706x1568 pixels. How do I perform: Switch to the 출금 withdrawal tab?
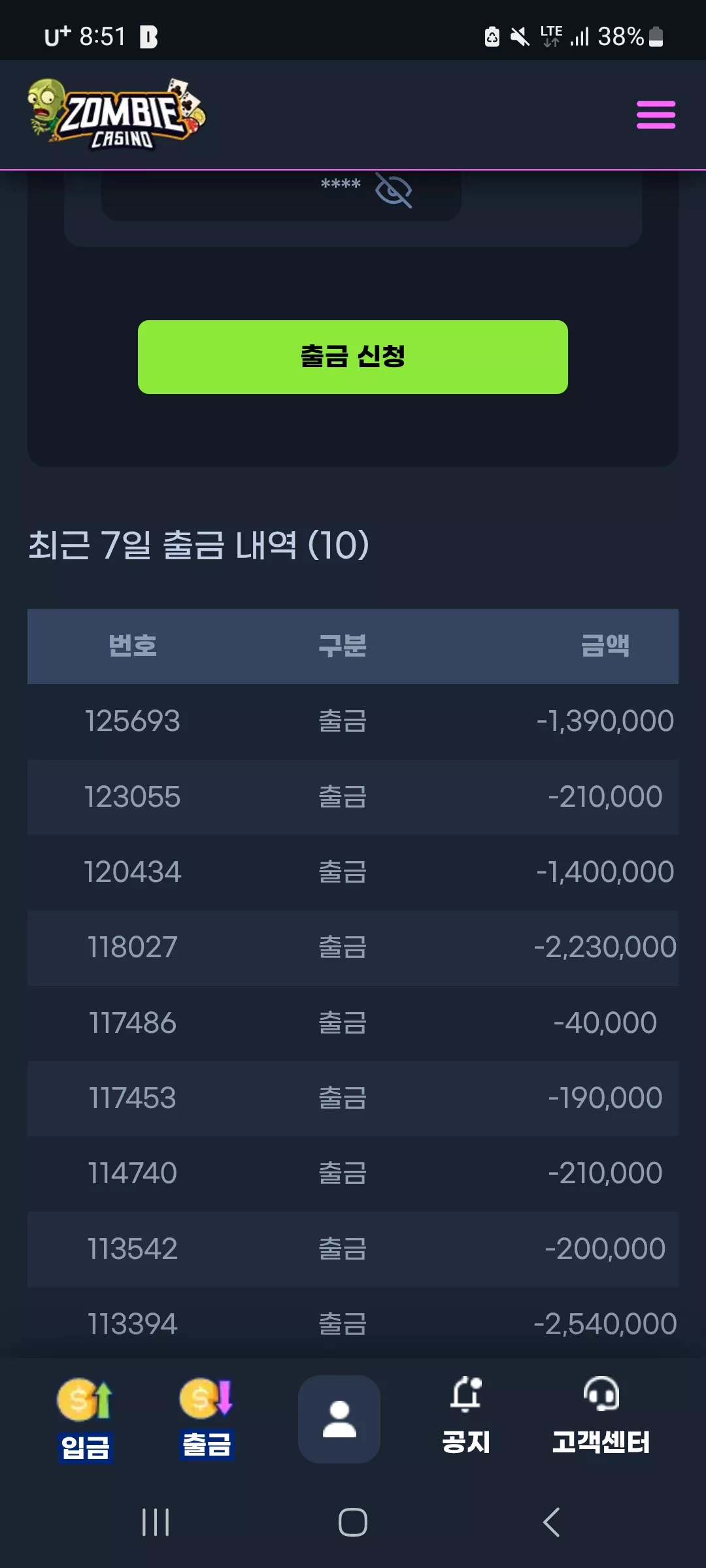click(x=207, y=1419)
